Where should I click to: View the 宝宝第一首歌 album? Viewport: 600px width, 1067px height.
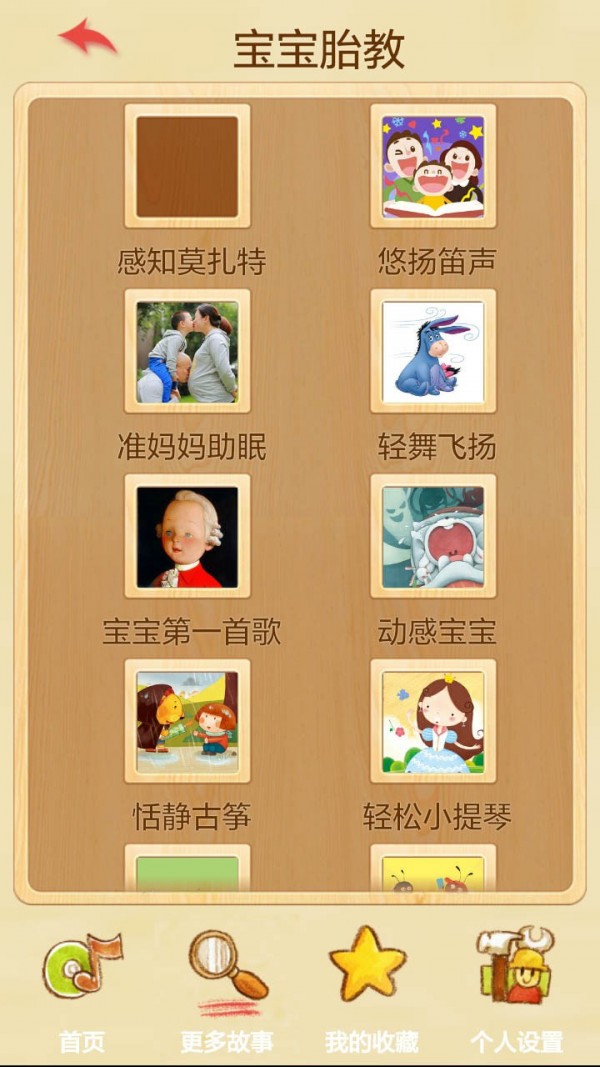187,536
